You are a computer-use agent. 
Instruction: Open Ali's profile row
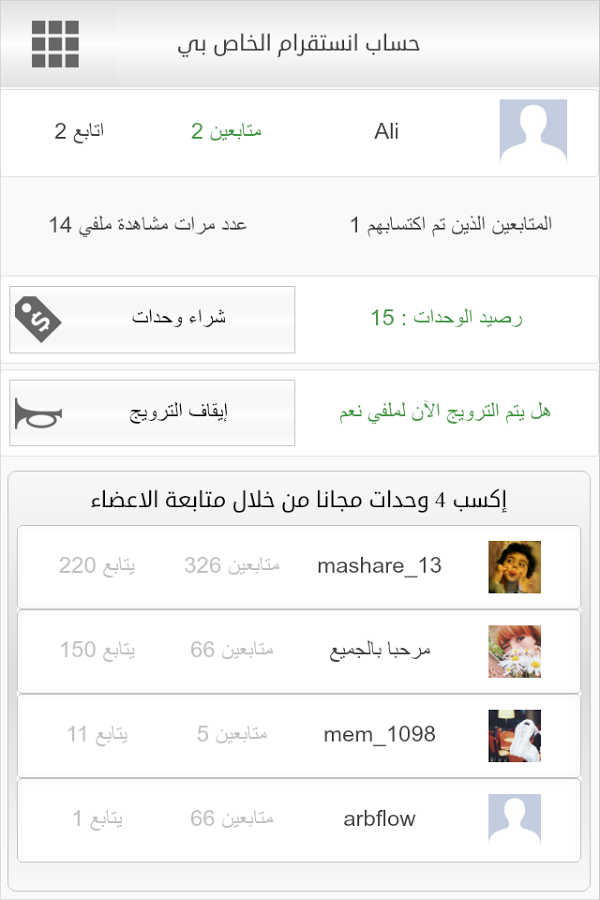(299, 132)
